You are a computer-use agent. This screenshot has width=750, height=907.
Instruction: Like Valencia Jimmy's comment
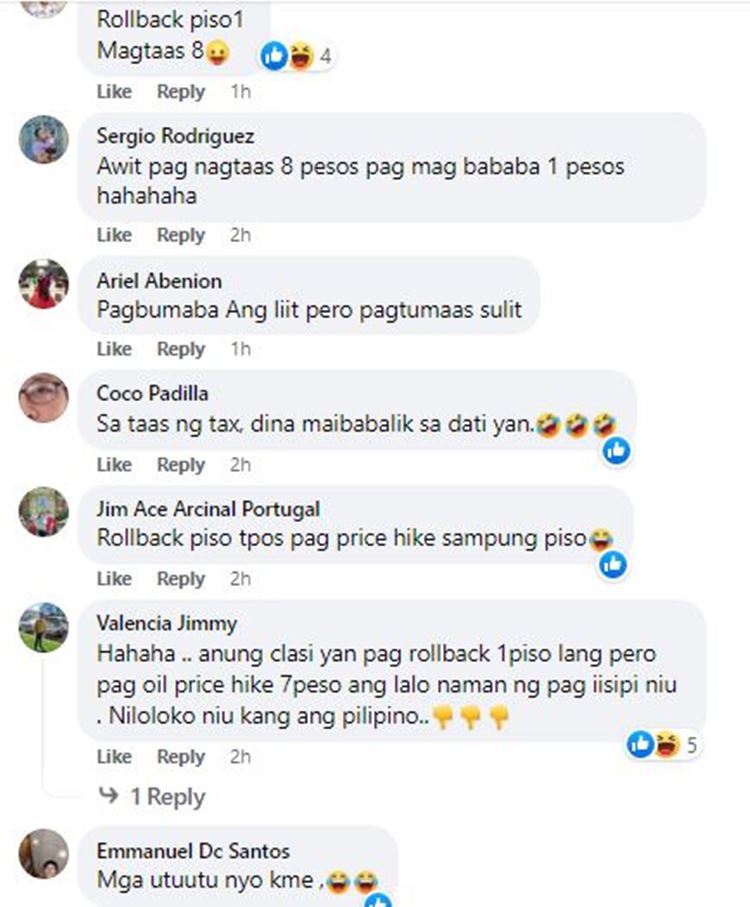(x=114, y=757)
